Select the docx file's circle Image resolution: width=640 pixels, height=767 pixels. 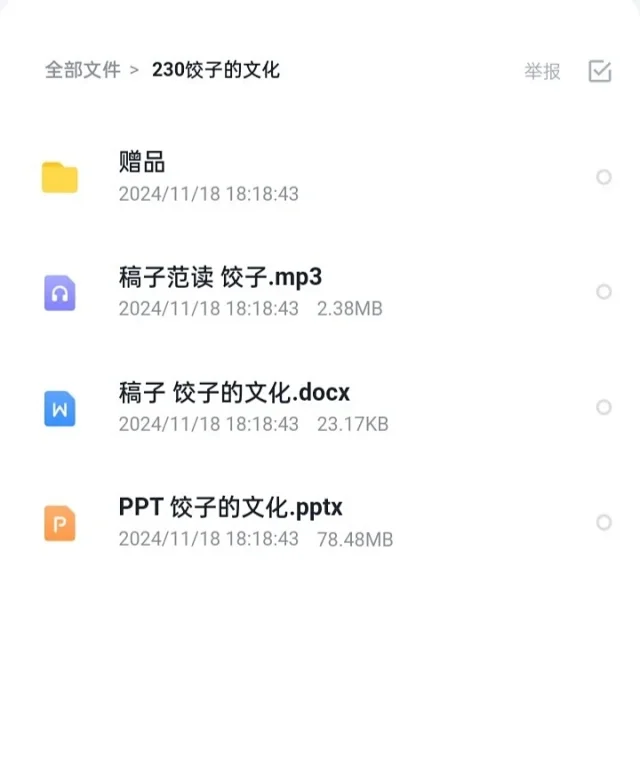click(603, 407)
